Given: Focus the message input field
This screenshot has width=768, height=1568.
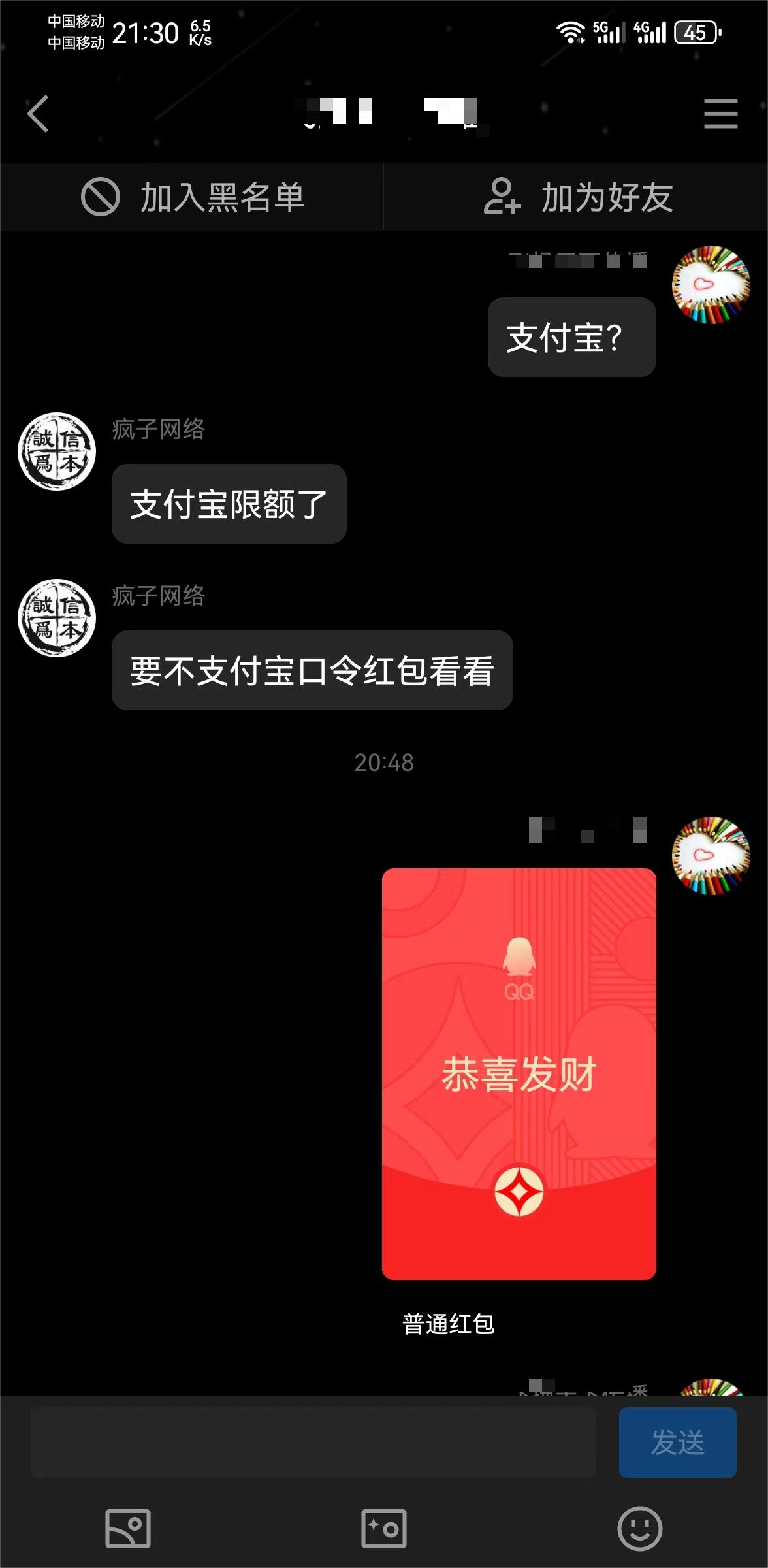Looking at the screenshot, I should click(x=313, y=1443).
